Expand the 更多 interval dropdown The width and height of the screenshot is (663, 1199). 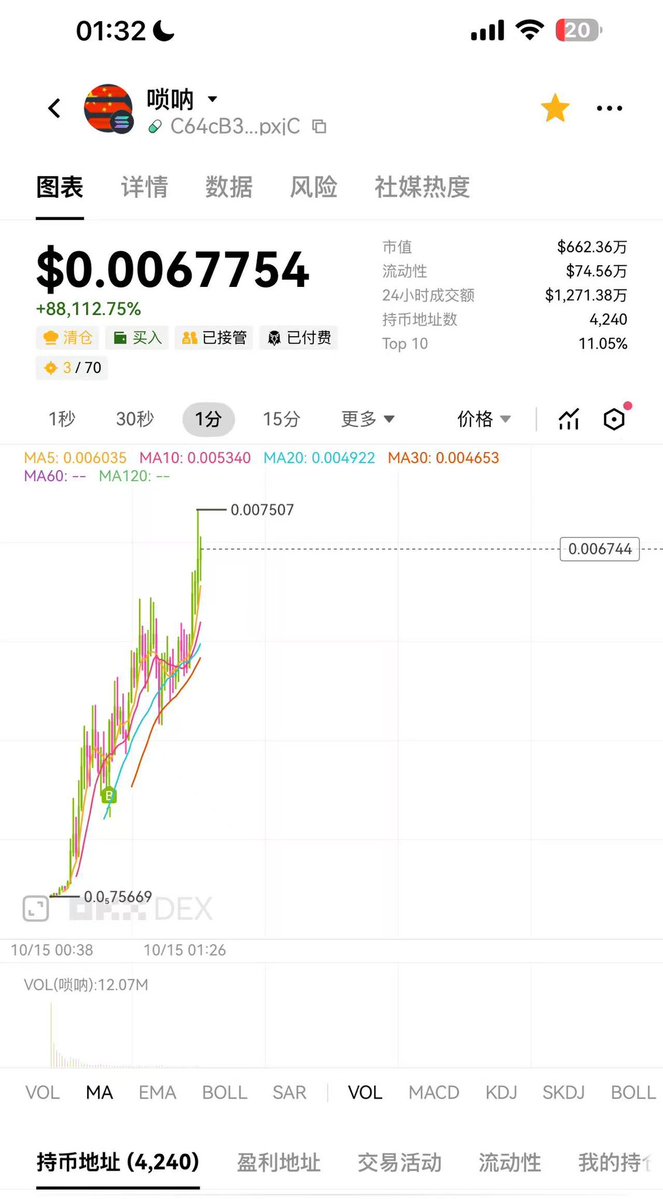coord(367,420)
